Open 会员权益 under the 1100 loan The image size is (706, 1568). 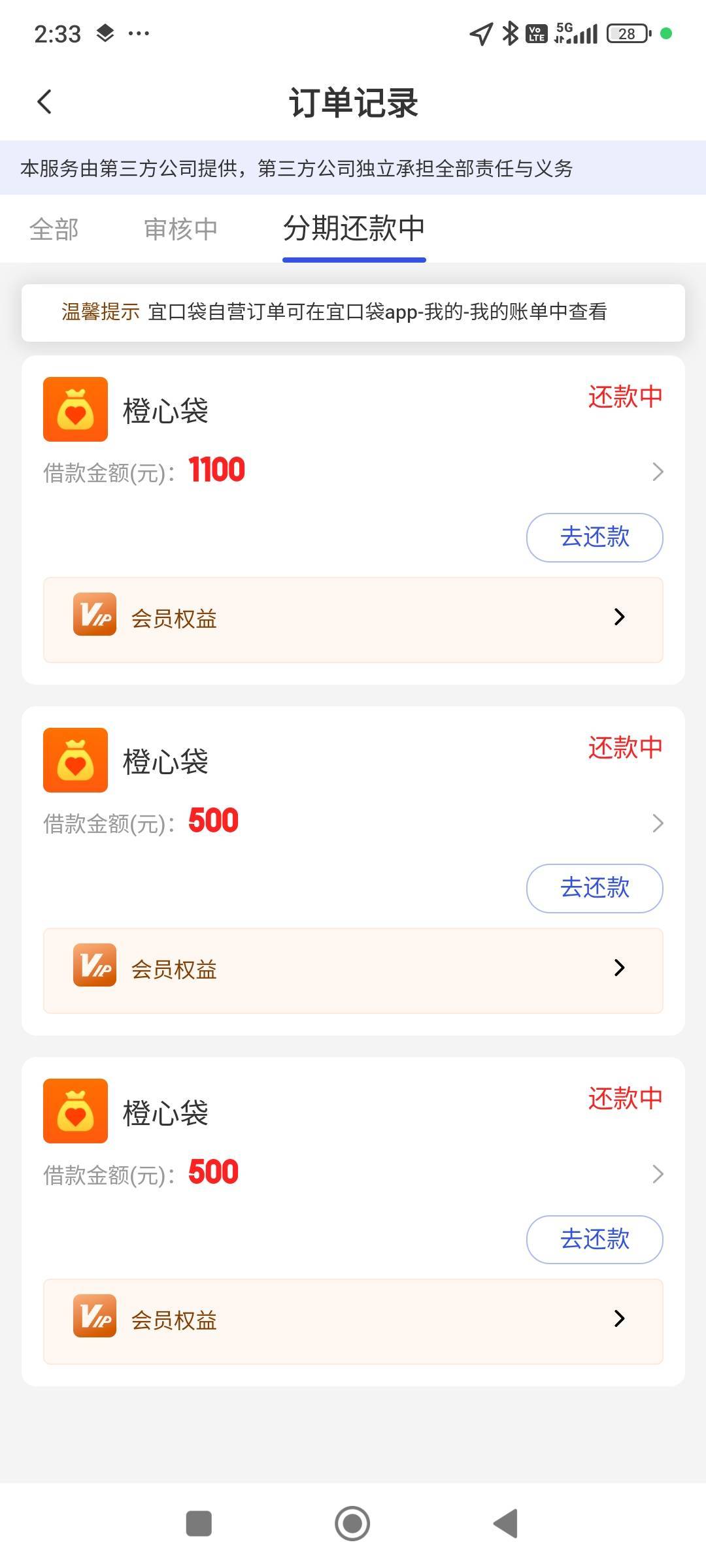(353, 619)
